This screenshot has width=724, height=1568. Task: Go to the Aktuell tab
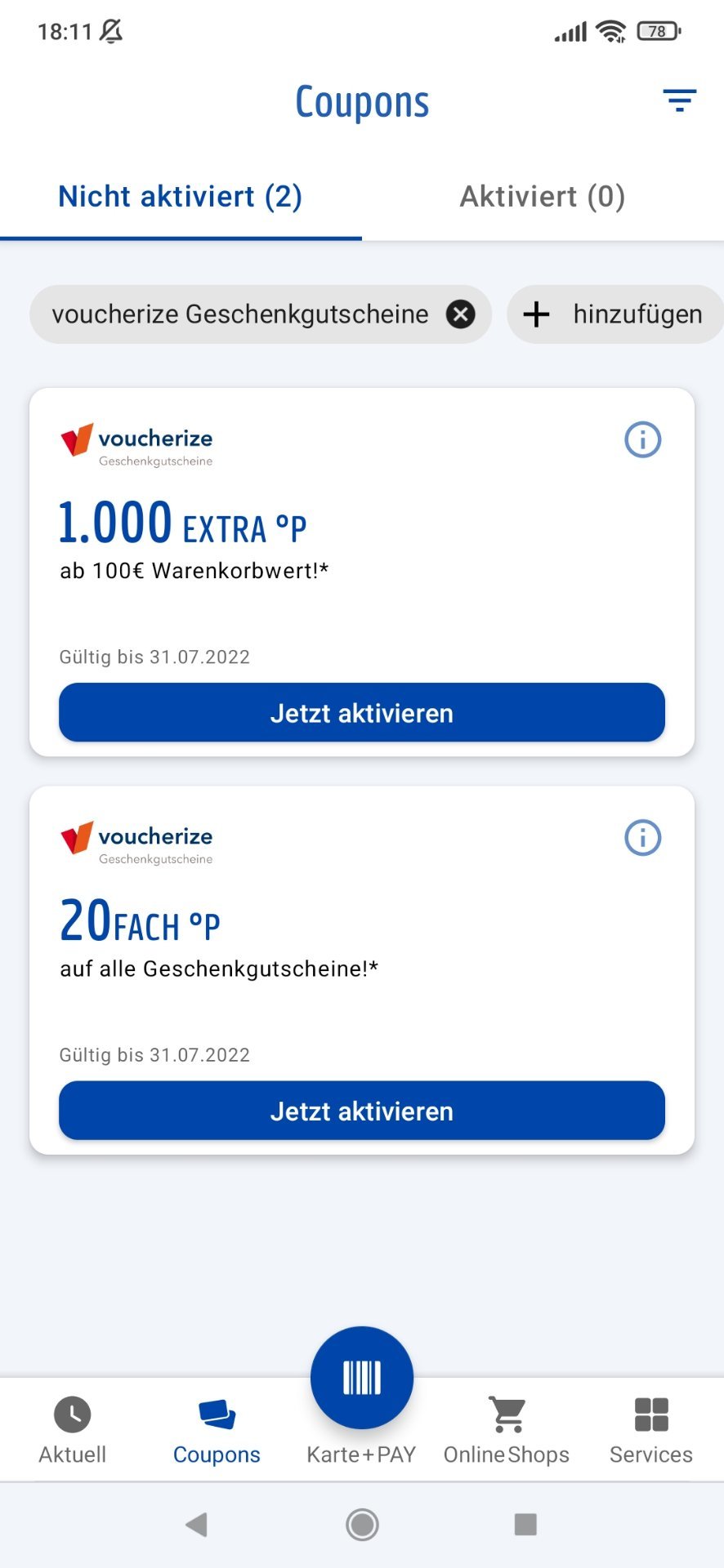click(73, 1431)
